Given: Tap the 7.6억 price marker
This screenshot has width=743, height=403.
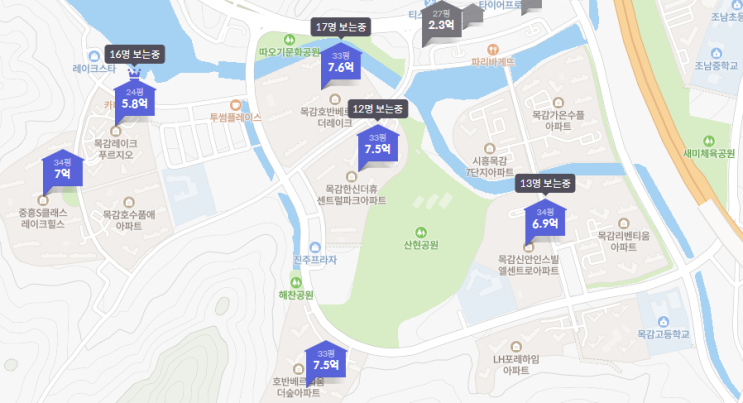Looking at the screenshot, I should (x=341, y=63).
